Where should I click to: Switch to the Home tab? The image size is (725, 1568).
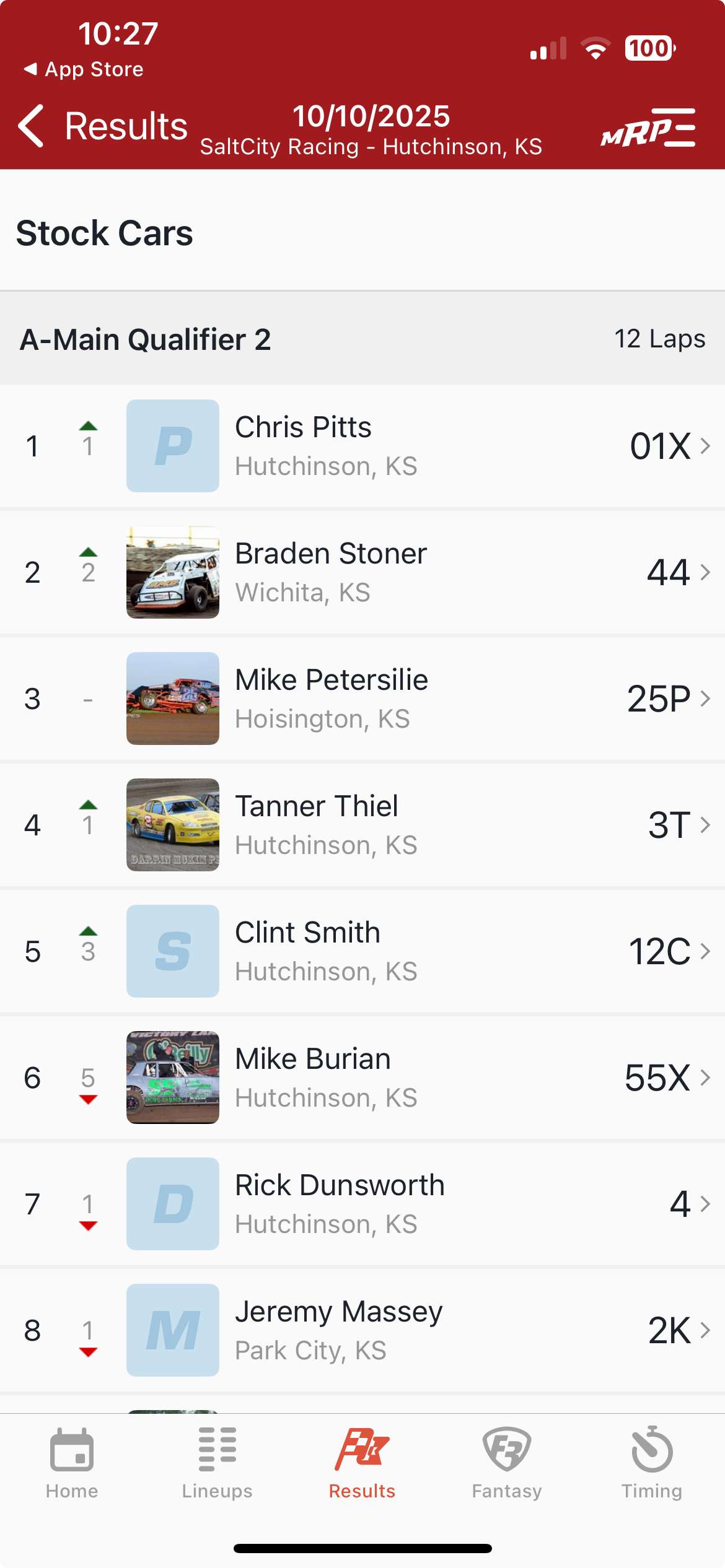72,1463
